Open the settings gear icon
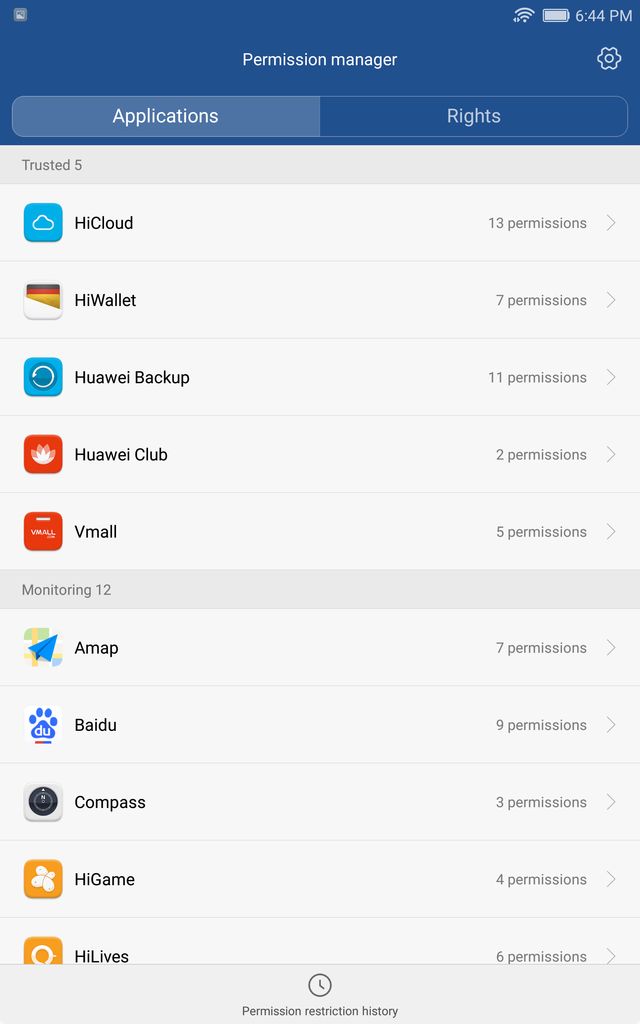640x1024 pixels. (609, 59)
